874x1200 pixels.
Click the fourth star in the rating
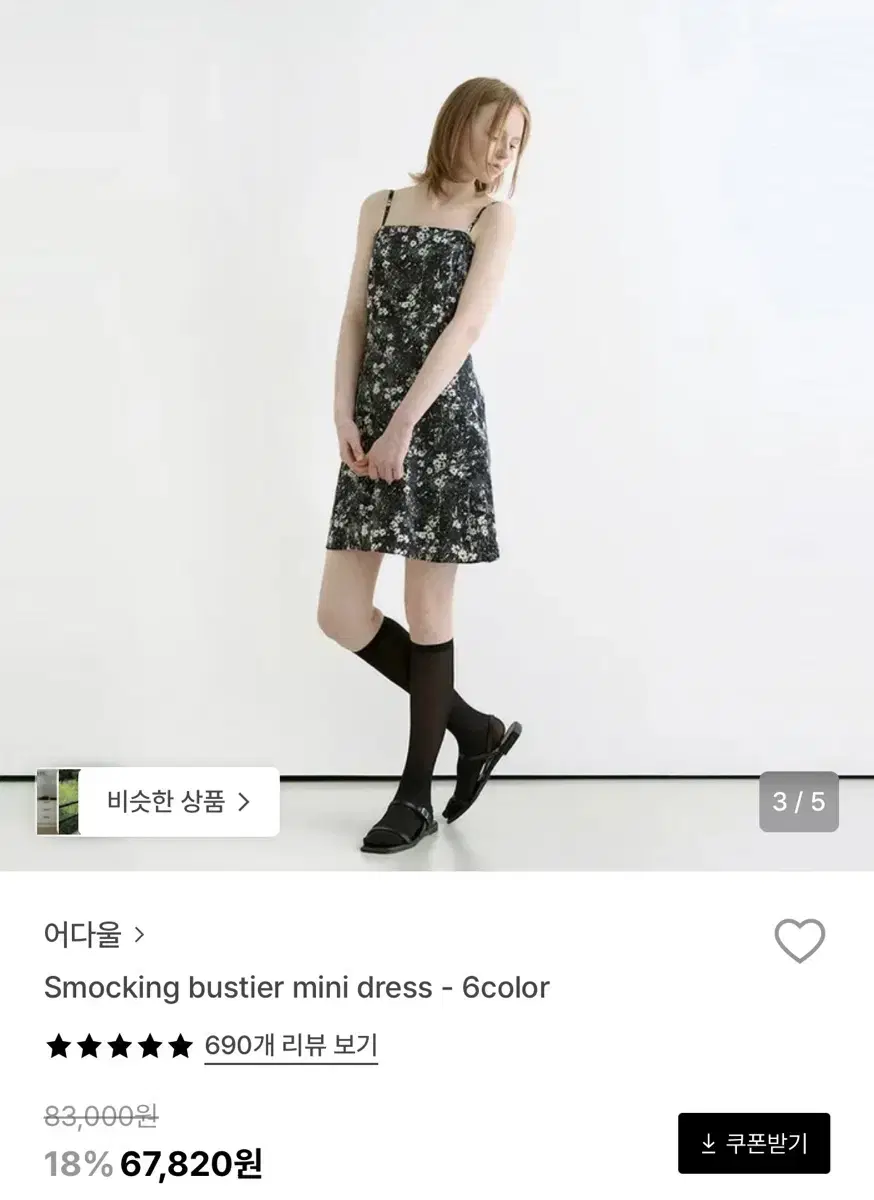(x=151, y=1046)
